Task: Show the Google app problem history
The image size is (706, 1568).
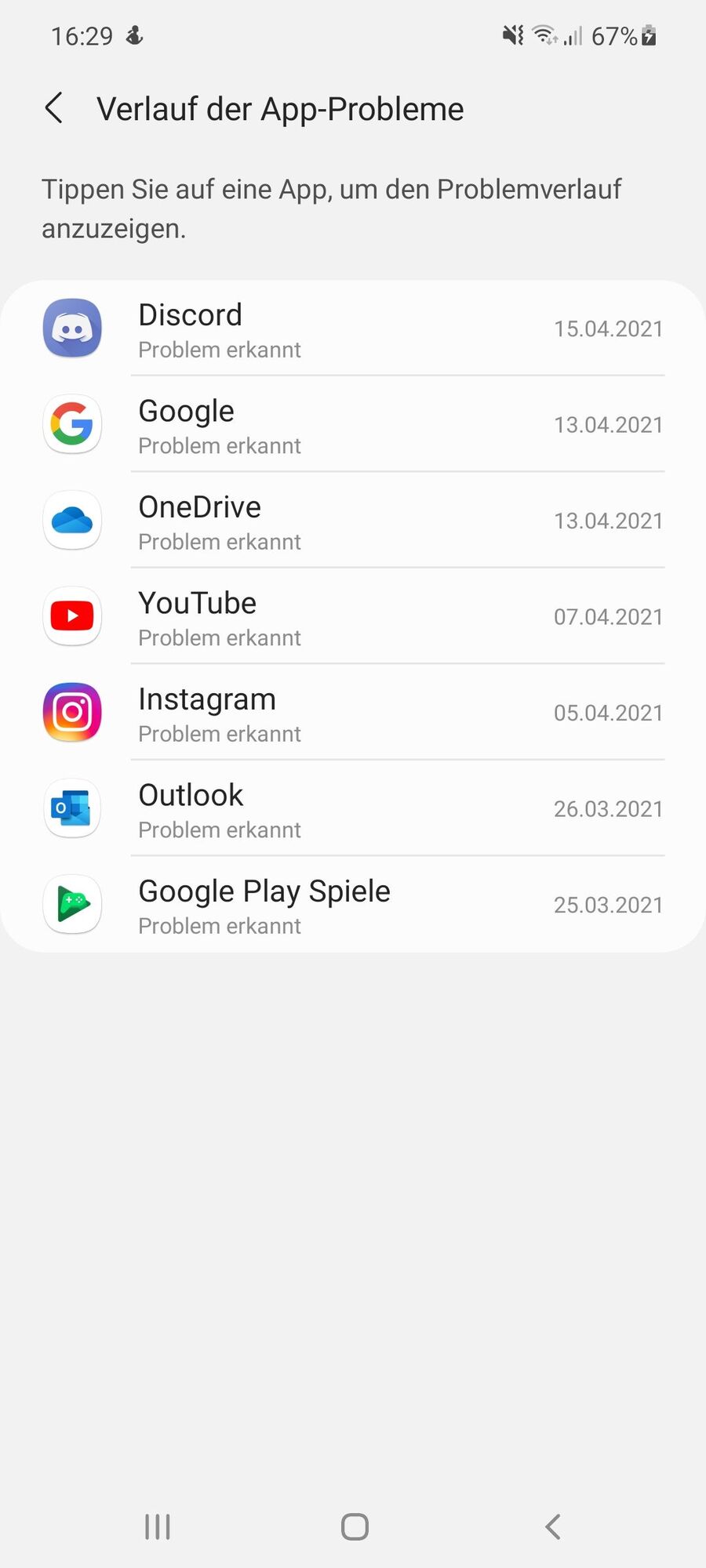Action: [x=353, y=425]
